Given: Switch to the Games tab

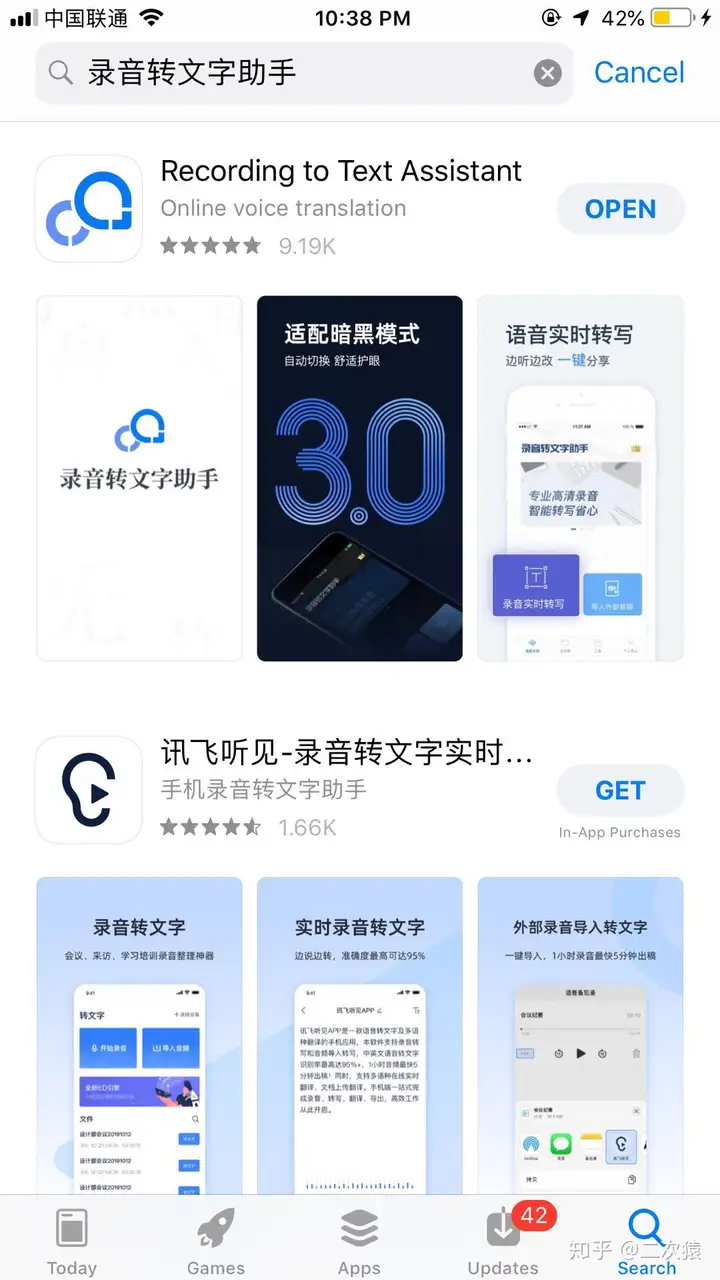Looking at the screenshot, I should coord(216,1240).
